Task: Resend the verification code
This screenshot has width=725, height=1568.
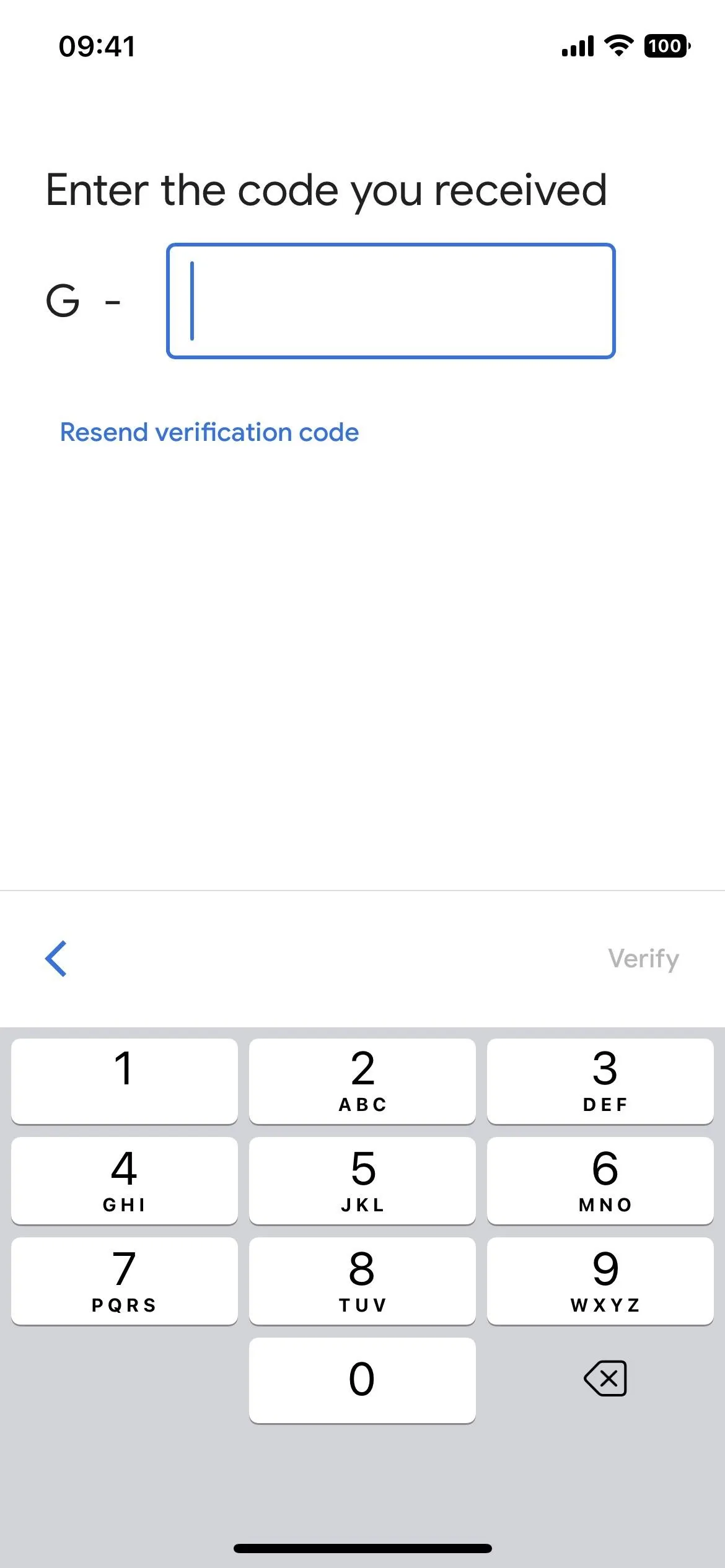Action: 209,432
